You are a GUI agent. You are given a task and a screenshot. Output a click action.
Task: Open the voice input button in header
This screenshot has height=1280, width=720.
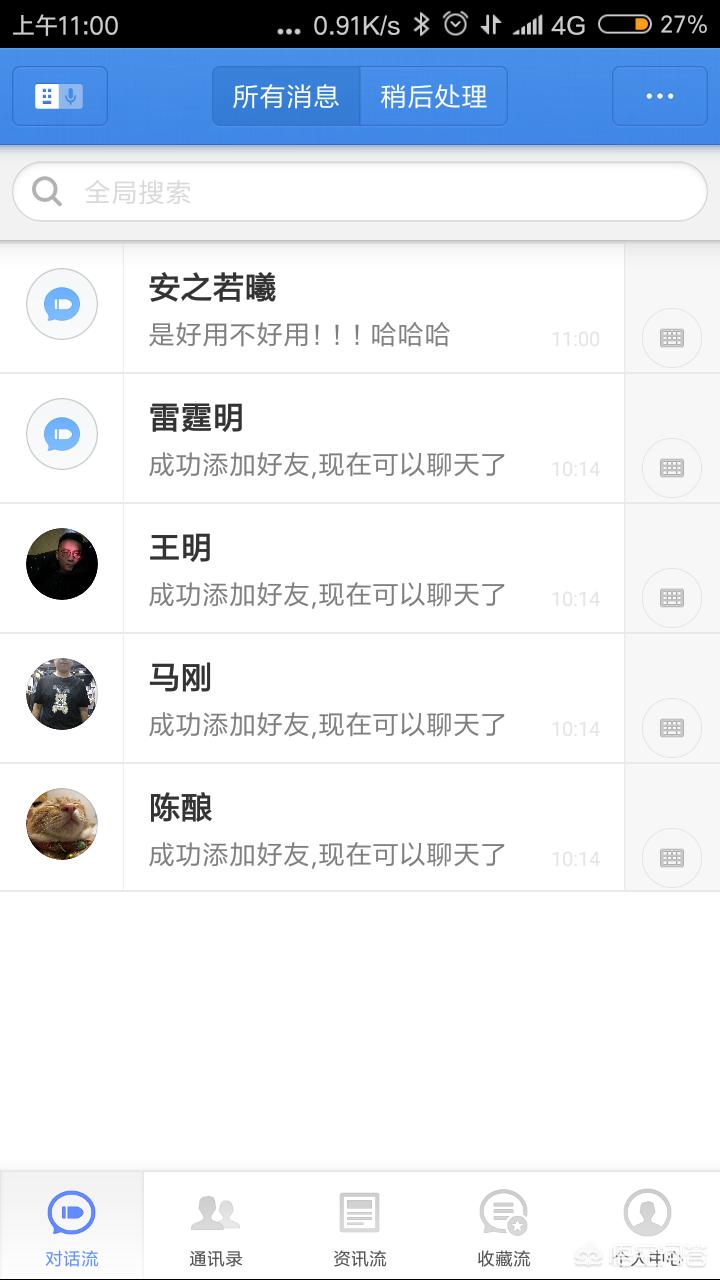60,96
